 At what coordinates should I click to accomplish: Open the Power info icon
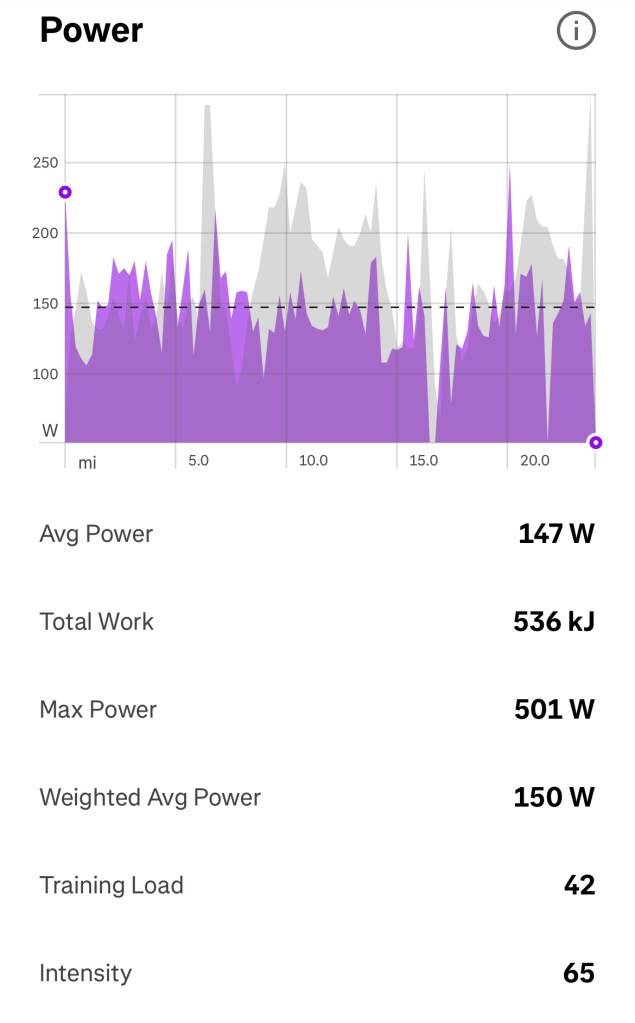point(575,31)
